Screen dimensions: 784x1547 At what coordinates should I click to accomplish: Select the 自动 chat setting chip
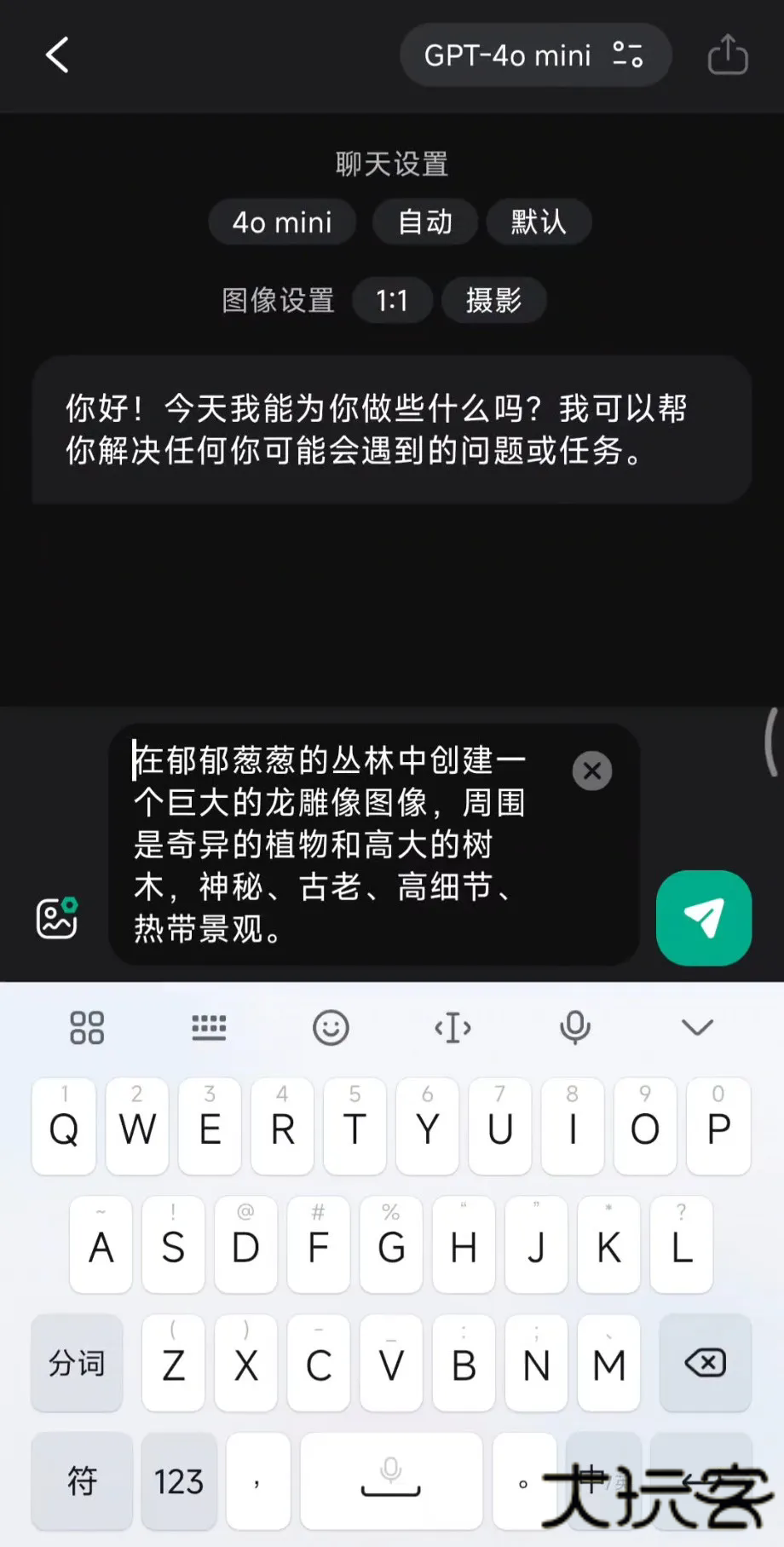point(424,222)
